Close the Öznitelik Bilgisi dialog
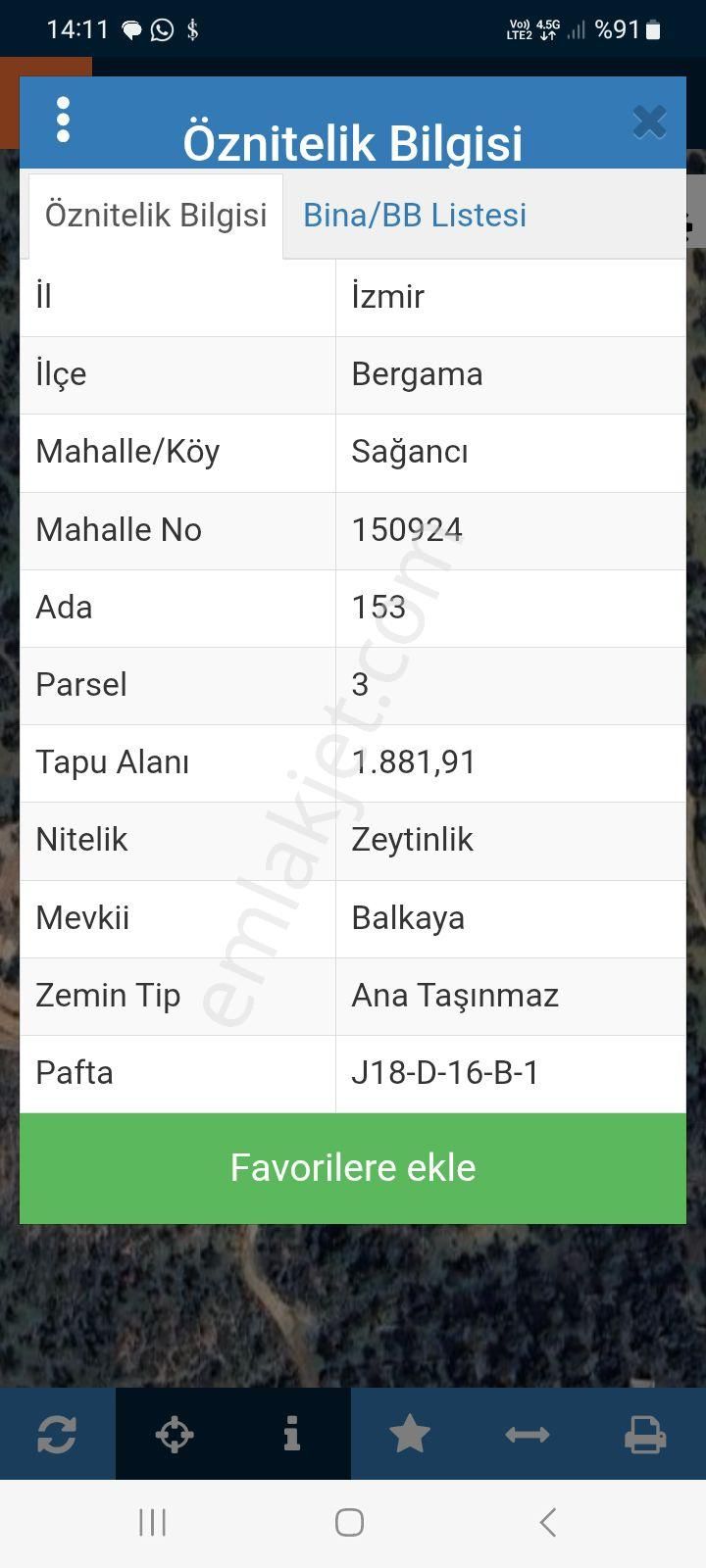 coord(649,122)
